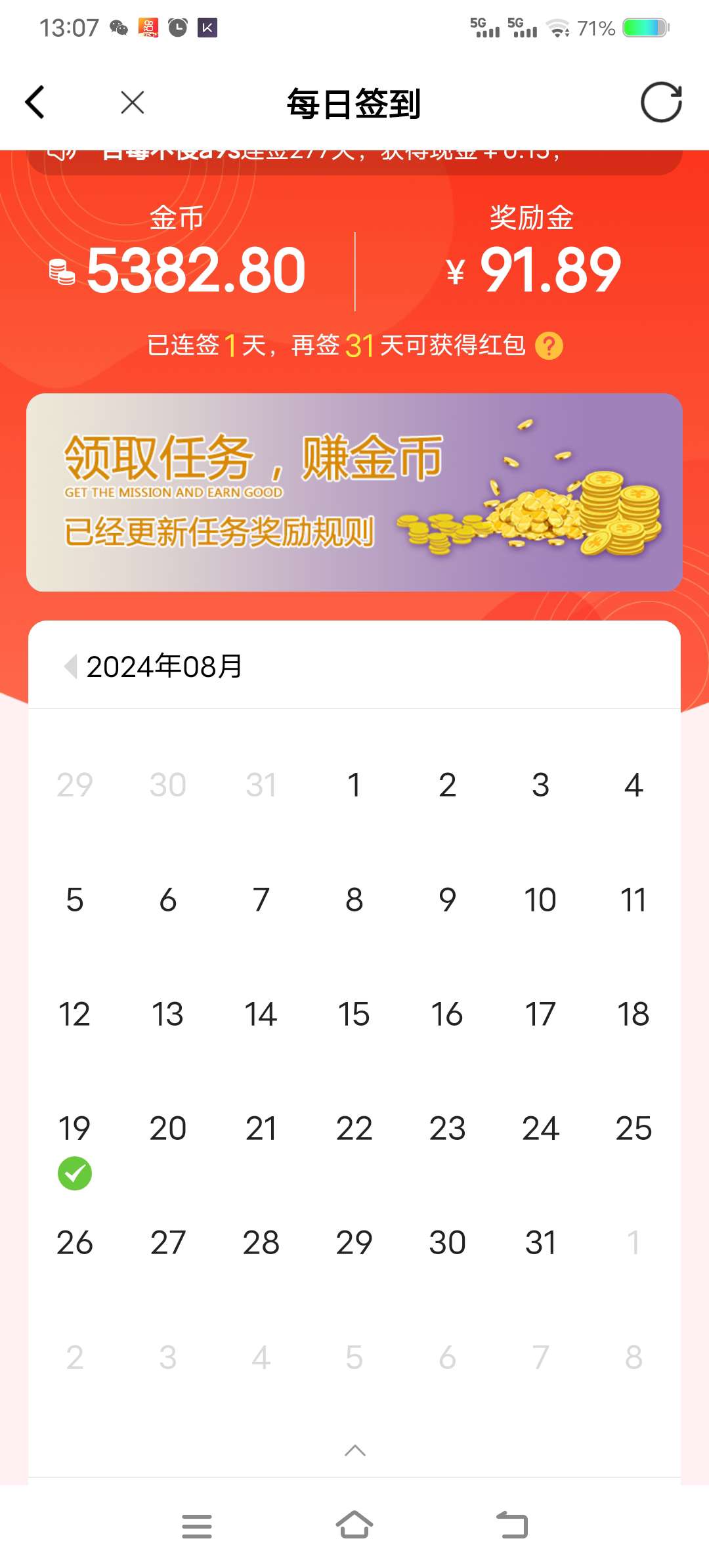Go to previous month in calendar
Viewport: 709px width, 1568px height.
tap(70, 666)
